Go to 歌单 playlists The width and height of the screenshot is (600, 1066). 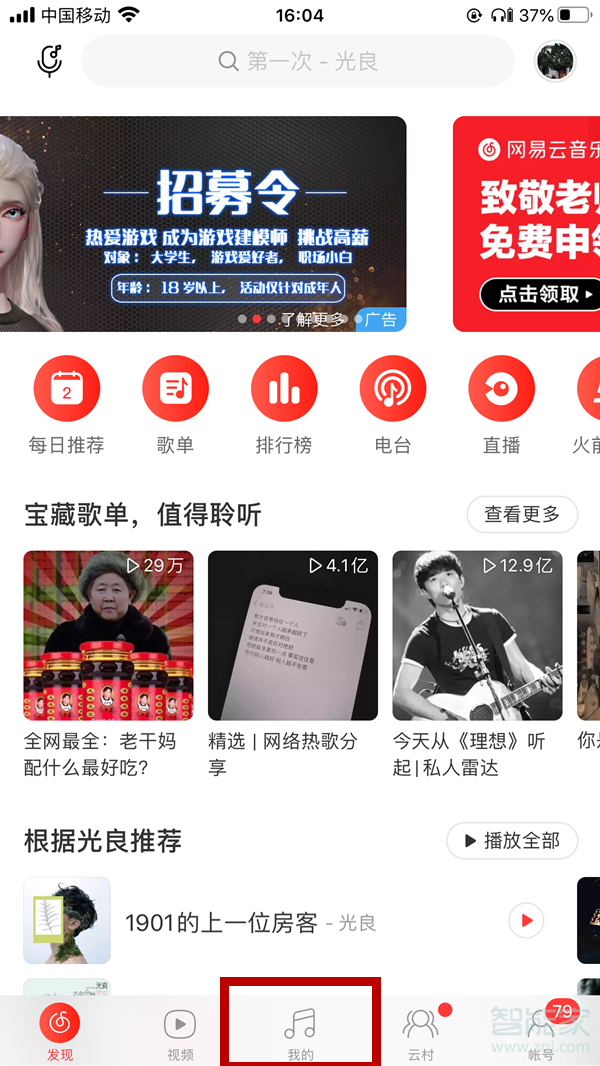pyautogui.click(x=175, y=391)
